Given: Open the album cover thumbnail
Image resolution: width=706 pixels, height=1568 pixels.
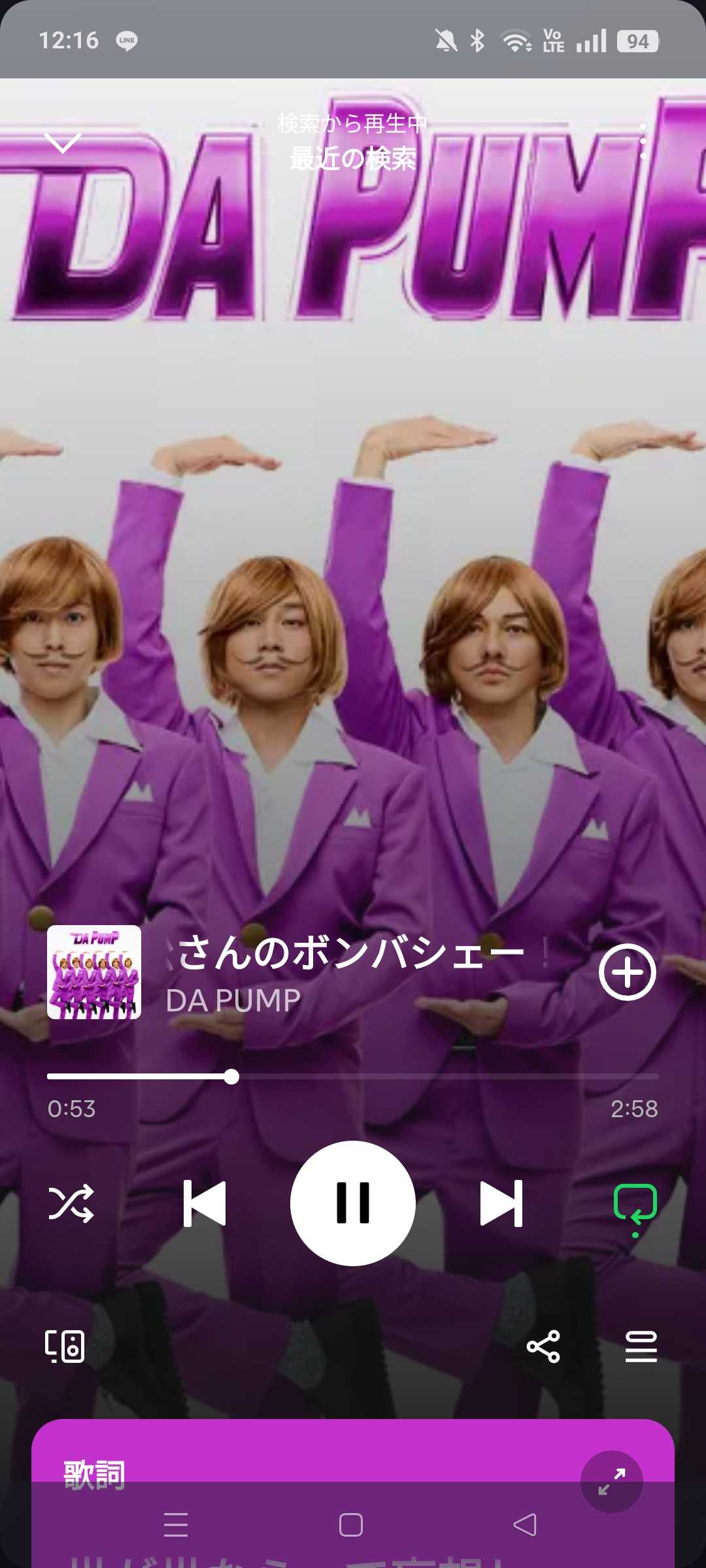Looking at the screenshot, I should (94, 972).
